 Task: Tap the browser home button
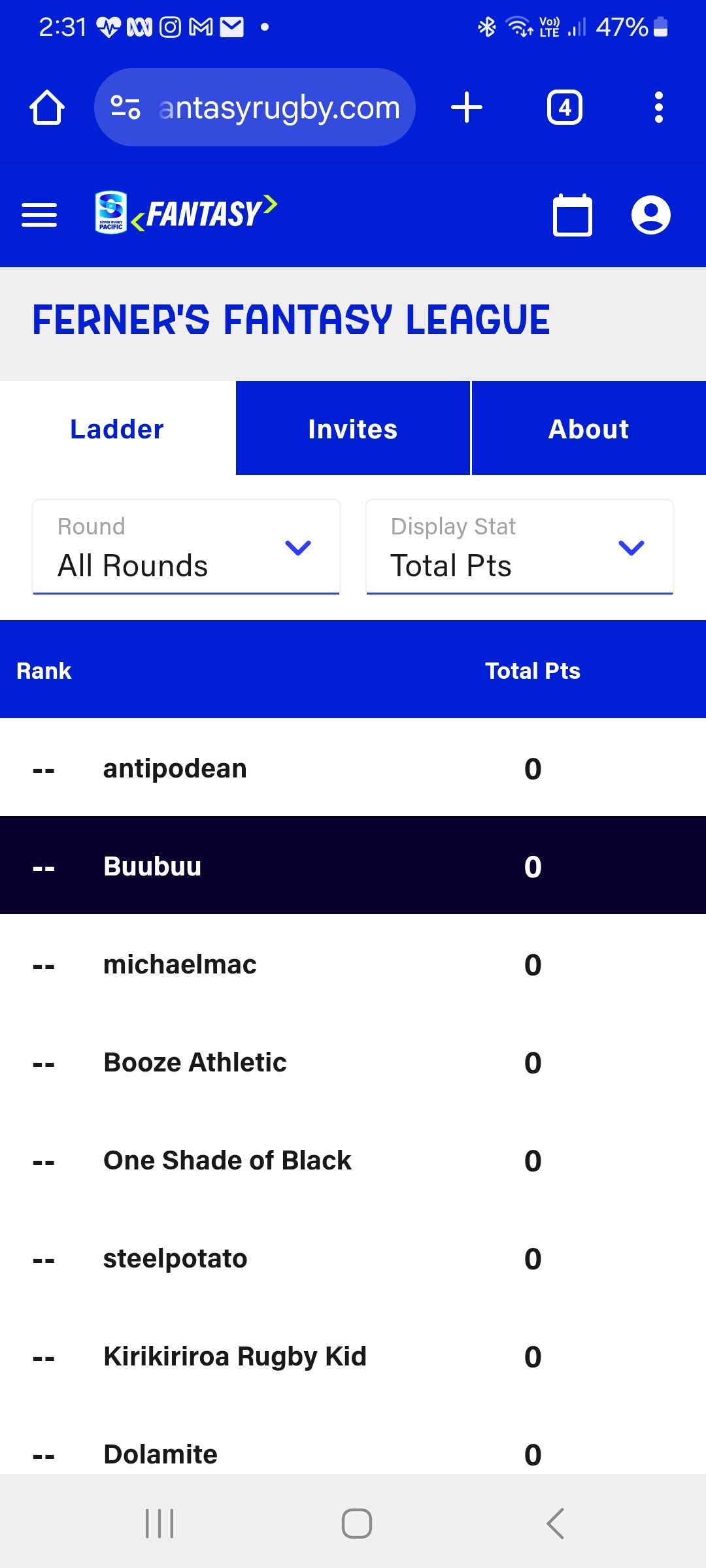click(x=47, y=107)
